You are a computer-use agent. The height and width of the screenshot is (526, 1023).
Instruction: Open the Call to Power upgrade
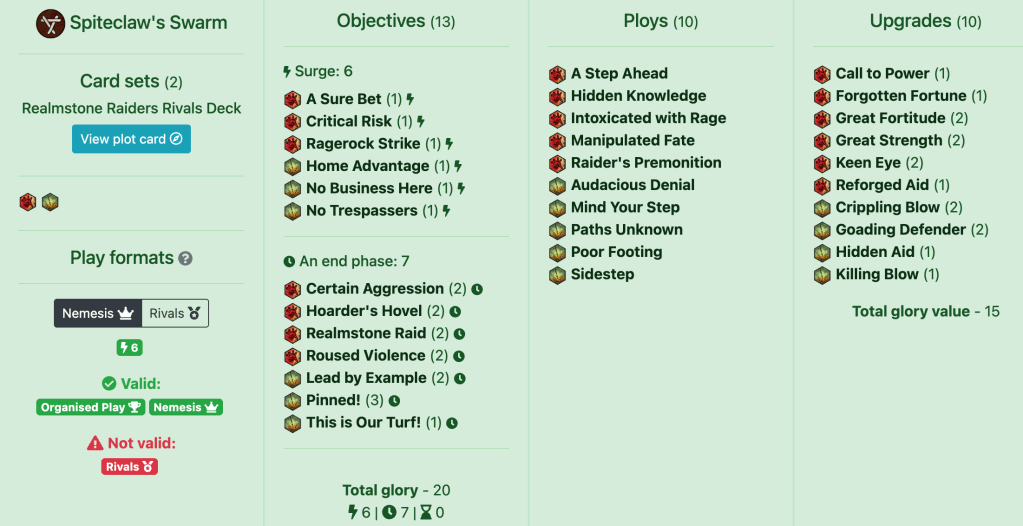[882, 73]
